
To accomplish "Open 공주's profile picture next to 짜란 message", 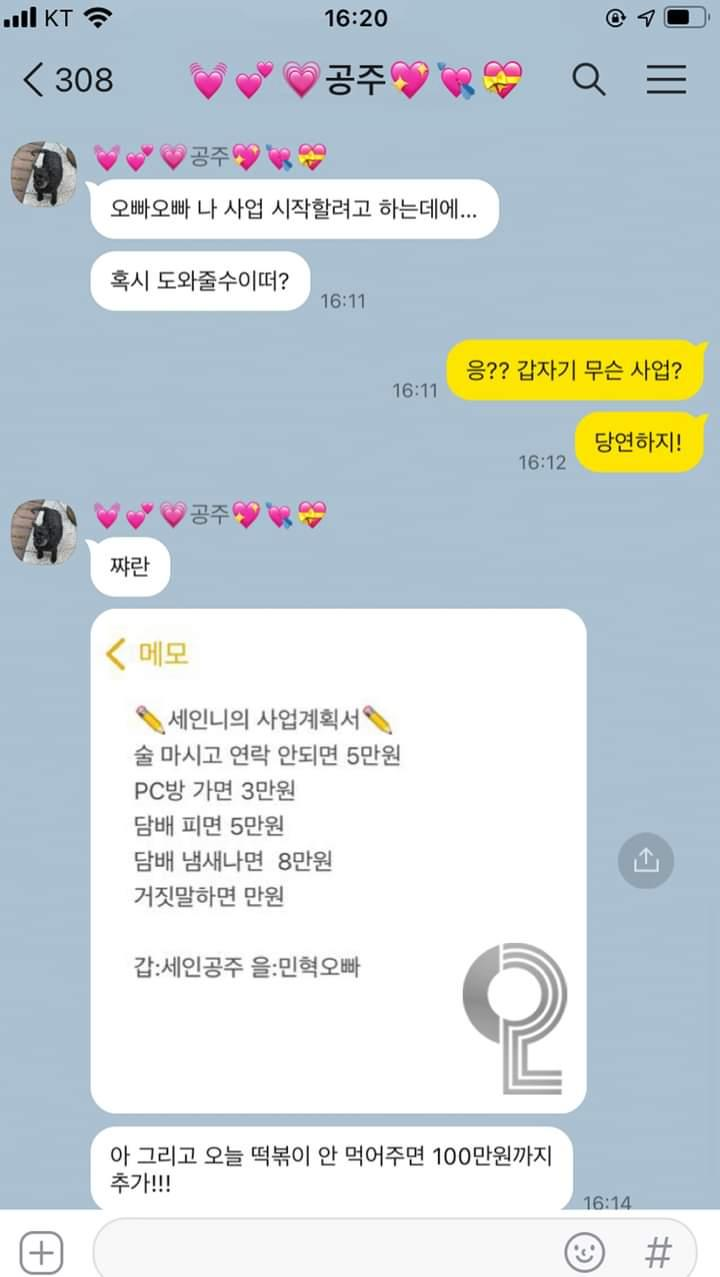I will tap(44, 532).
